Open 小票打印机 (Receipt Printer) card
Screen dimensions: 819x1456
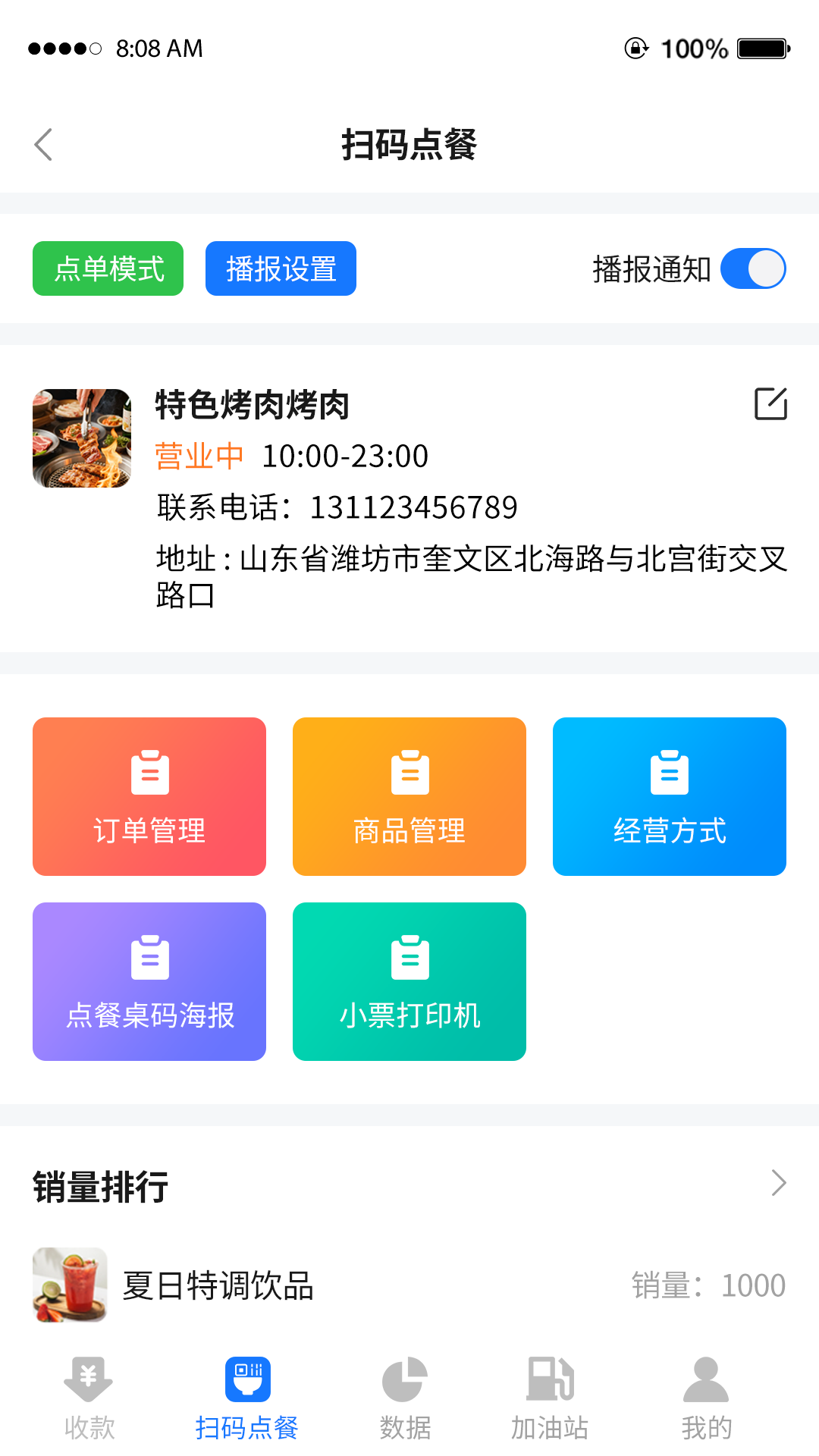point(409,981)
